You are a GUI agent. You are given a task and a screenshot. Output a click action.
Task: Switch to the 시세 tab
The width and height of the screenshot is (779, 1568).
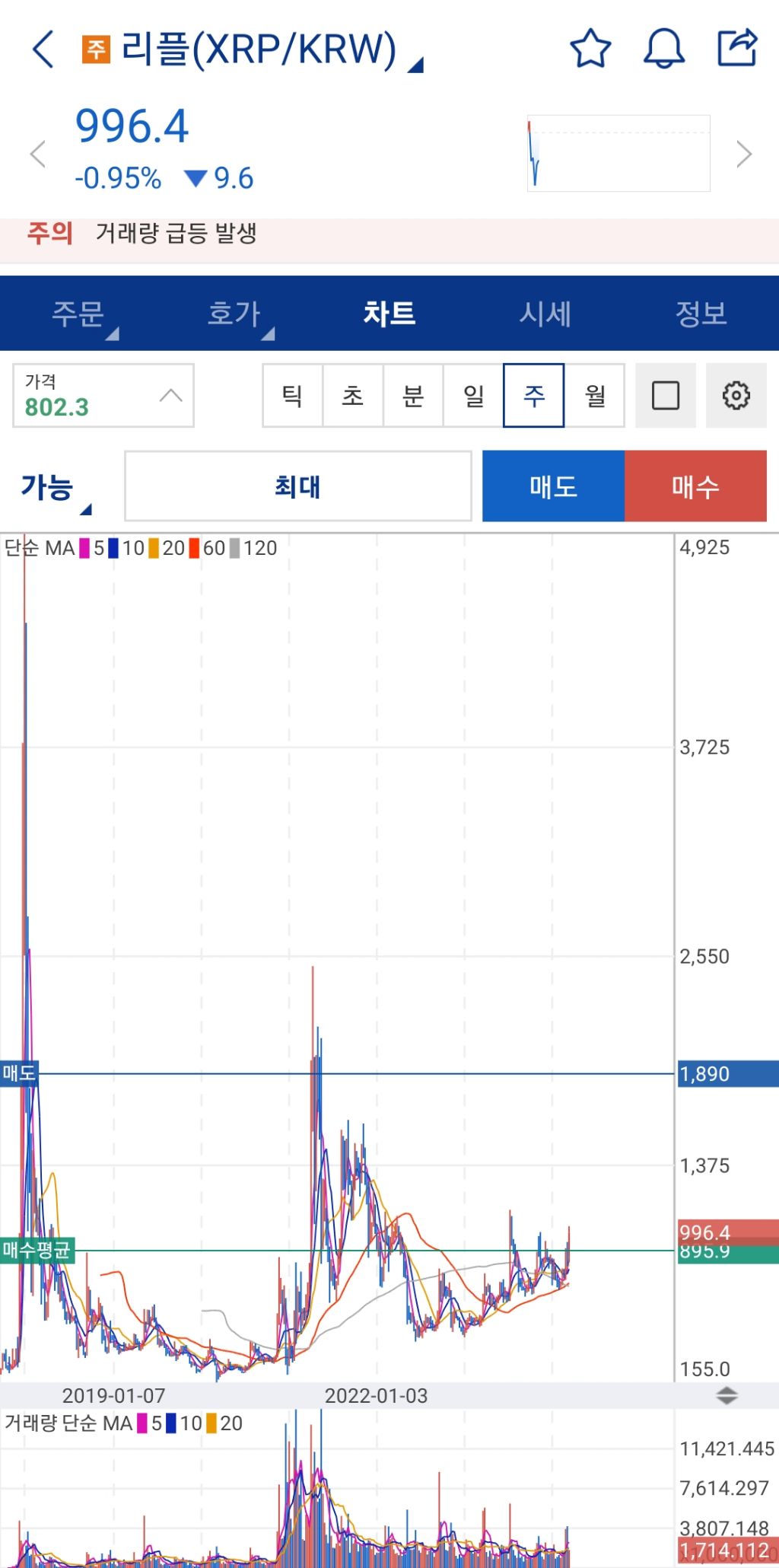click(545, 314)
